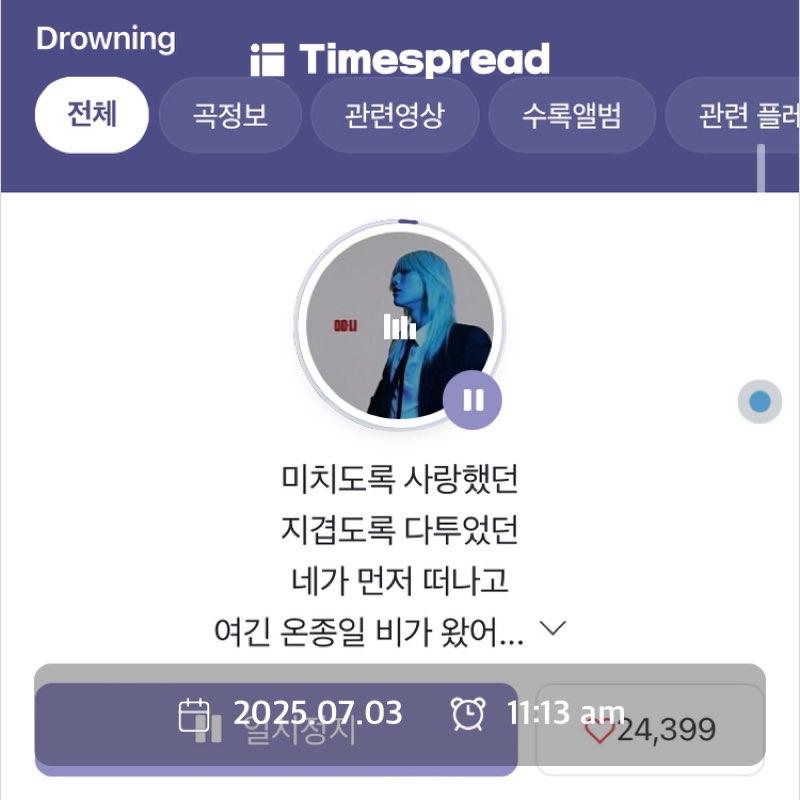Image resolution: width=800 pixels, height=800 pixels.
Task: Open the 관련 플레이리스트 tab
Action: point(740,115)
